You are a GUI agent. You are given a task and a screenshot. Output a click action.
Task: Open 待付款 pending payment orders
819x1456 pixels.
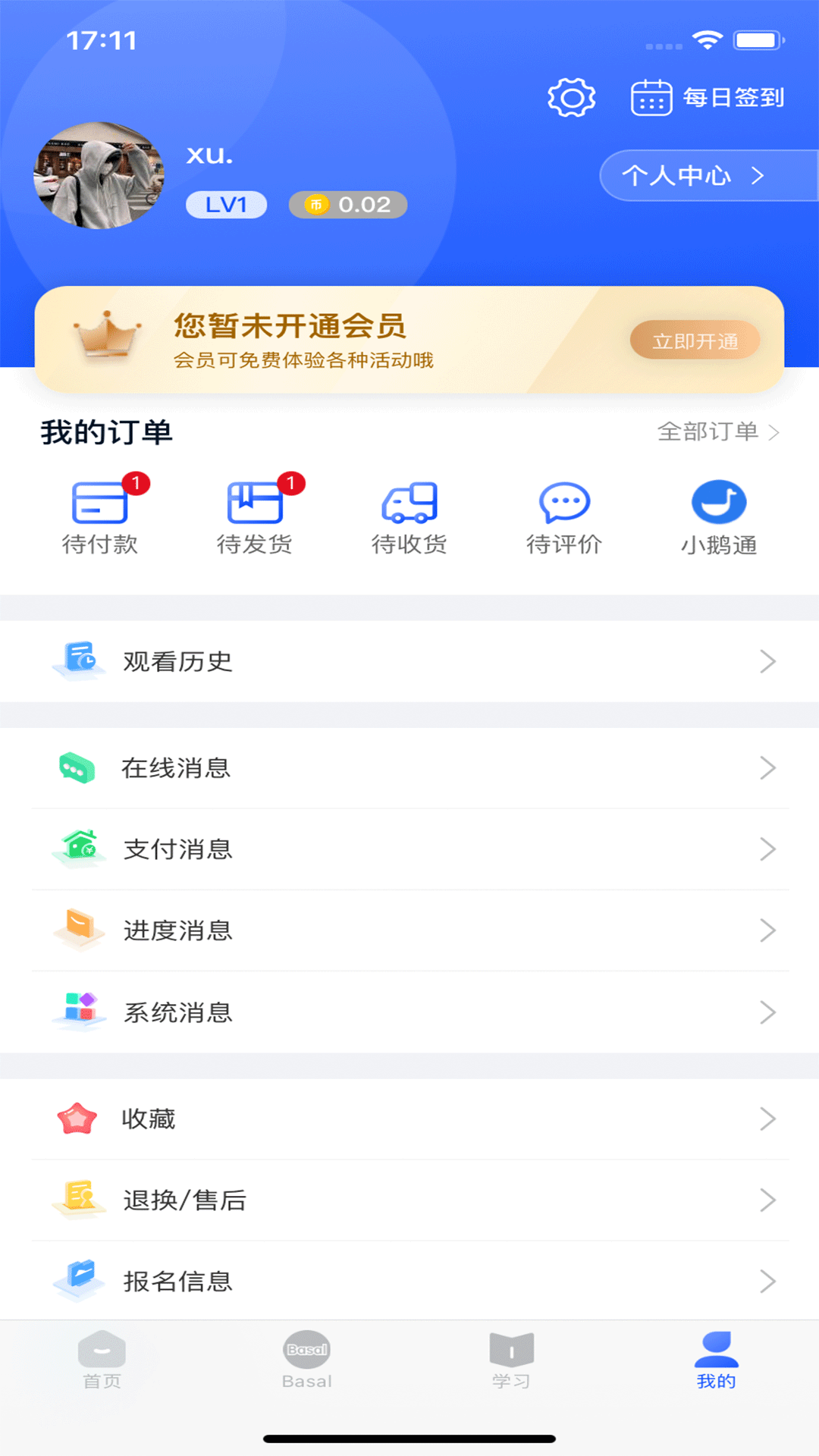click(x=100, y=517)
